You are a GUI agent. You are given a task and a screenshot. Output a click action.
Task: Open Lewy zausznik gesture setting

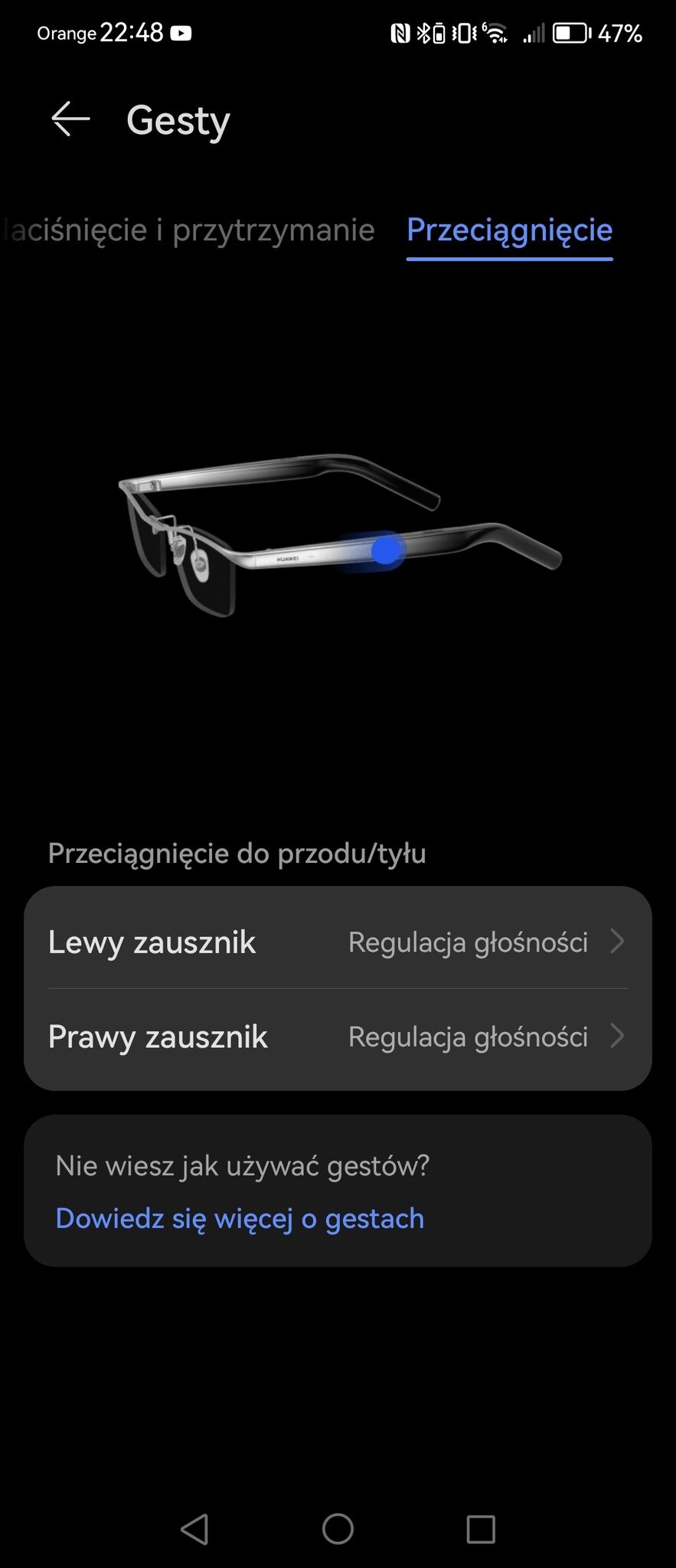pos(337,942)
